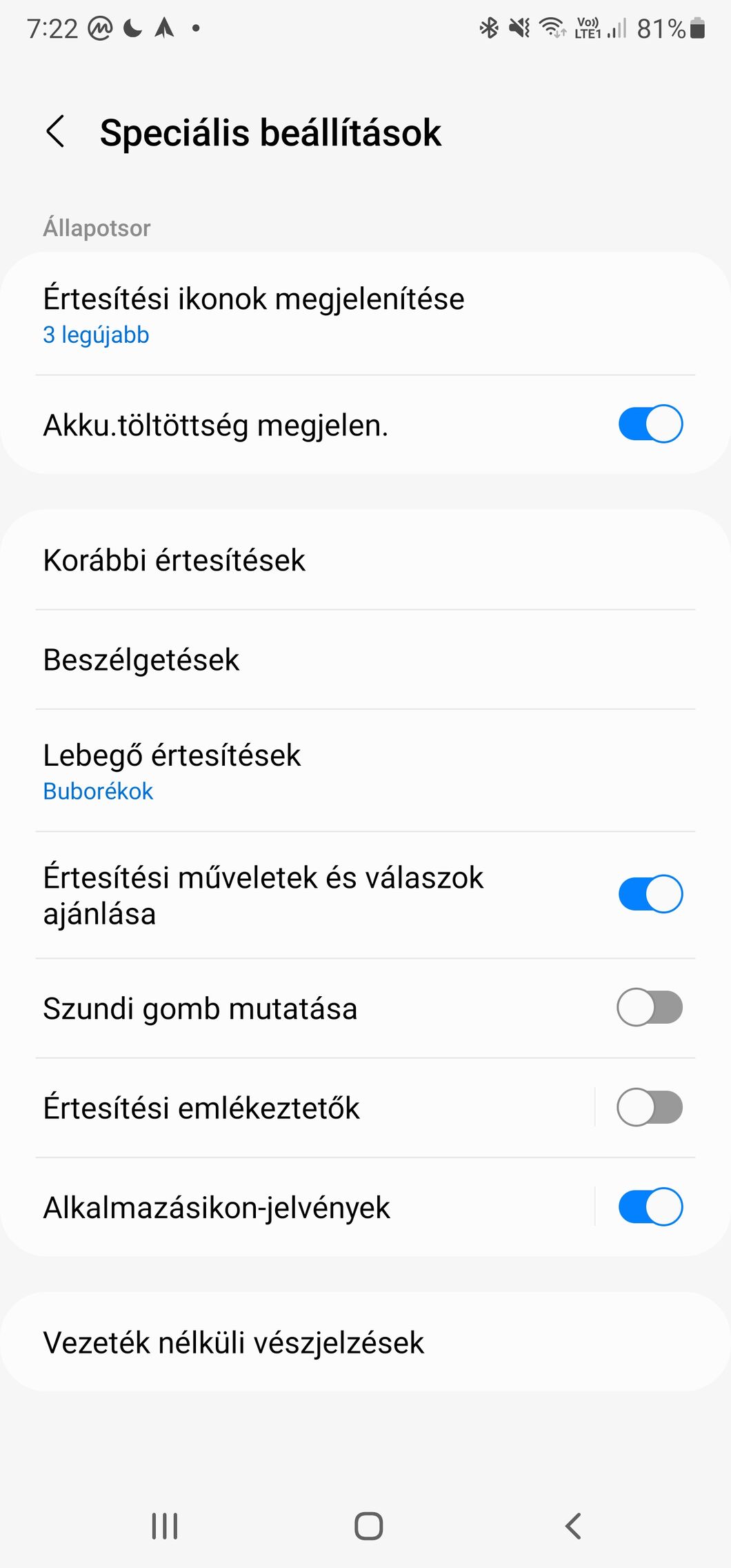Turn on Értesítési emlékeztetők switch
The width and height of the screenshot is (731, 1568).
tap(650, 1108)
